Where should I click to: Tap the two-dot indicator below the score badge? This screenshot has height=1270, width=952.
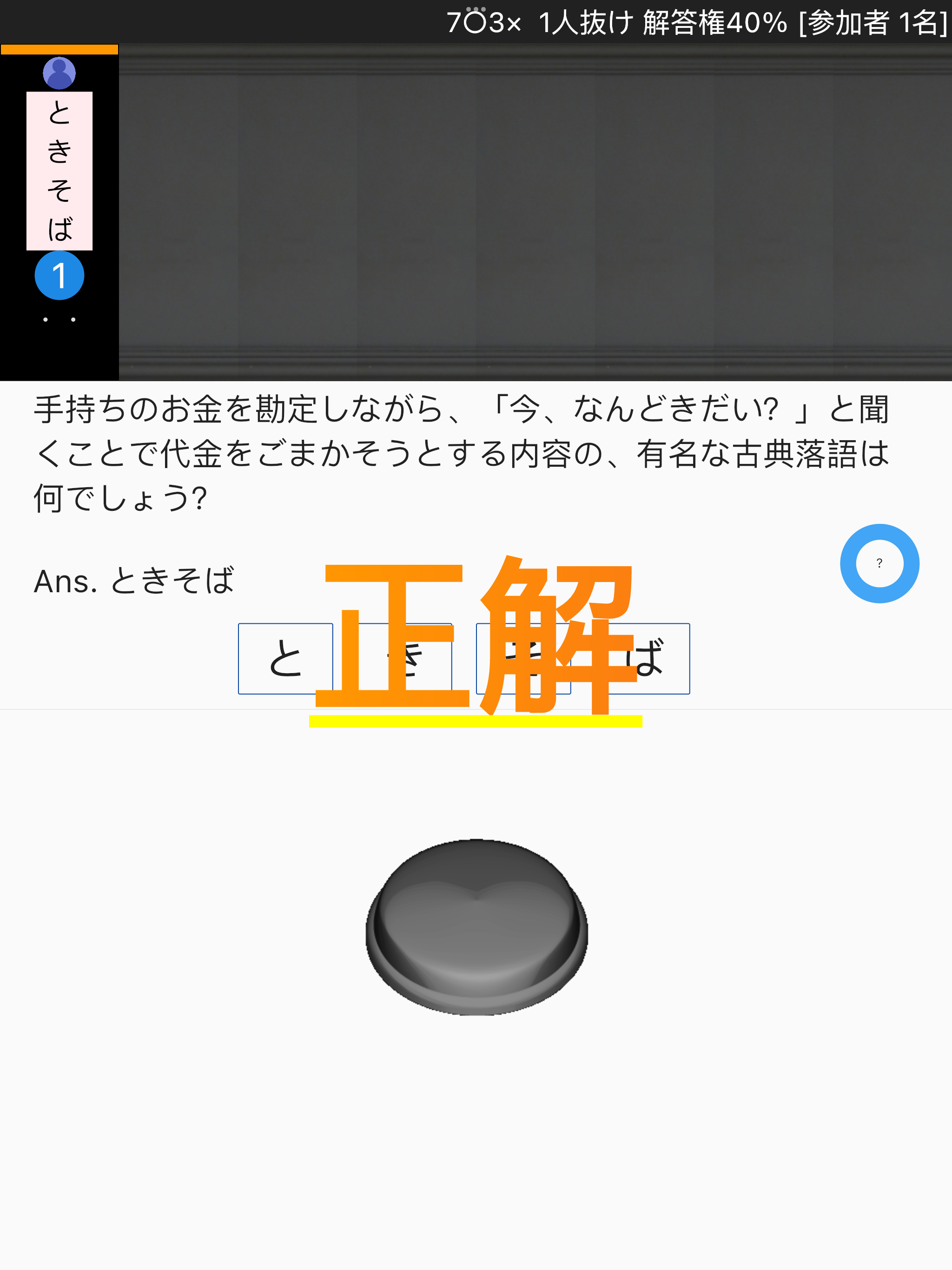59,320
